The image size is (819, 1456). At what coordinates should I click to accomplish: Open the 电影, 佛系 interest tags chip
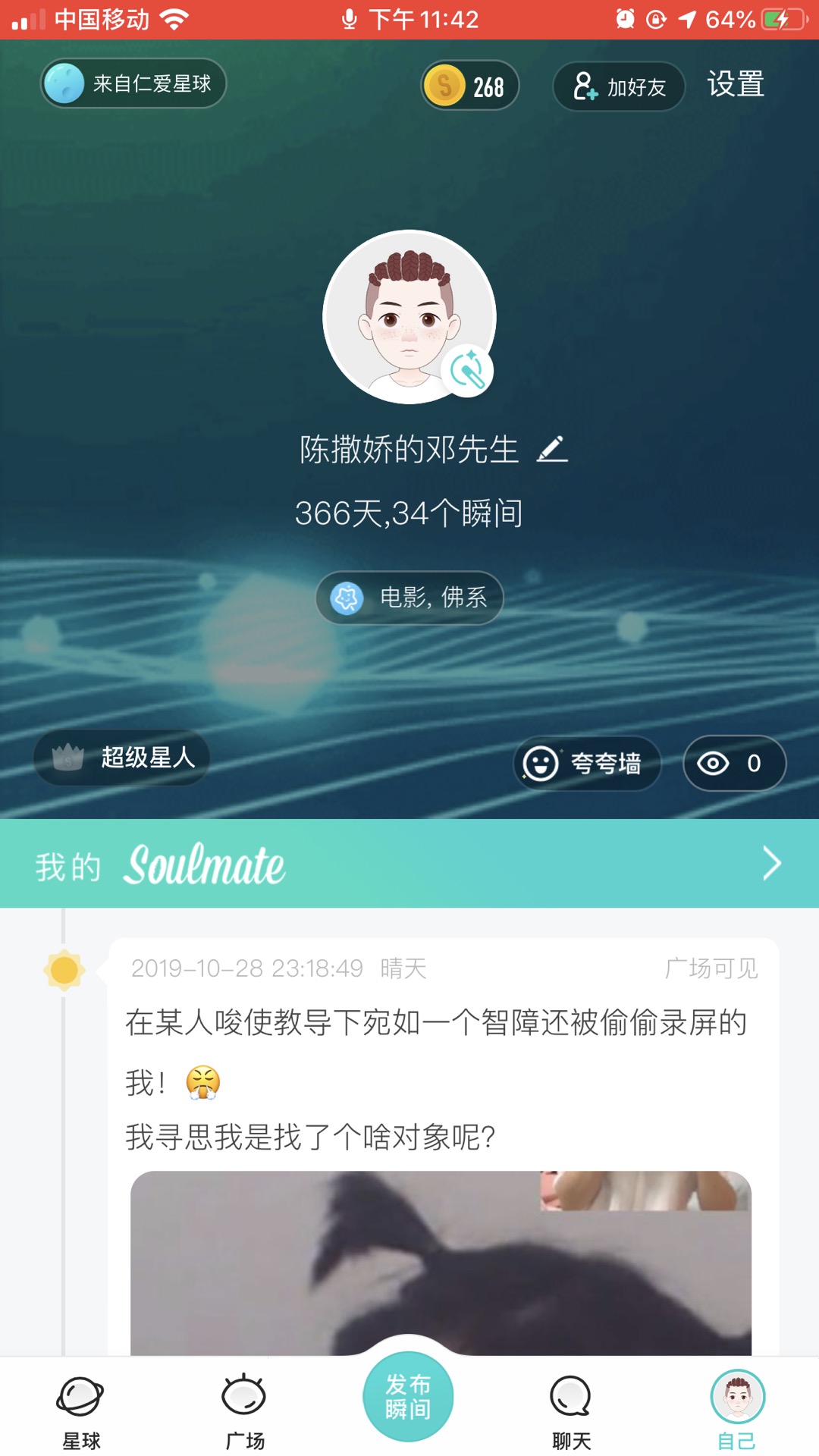(409, 598)
